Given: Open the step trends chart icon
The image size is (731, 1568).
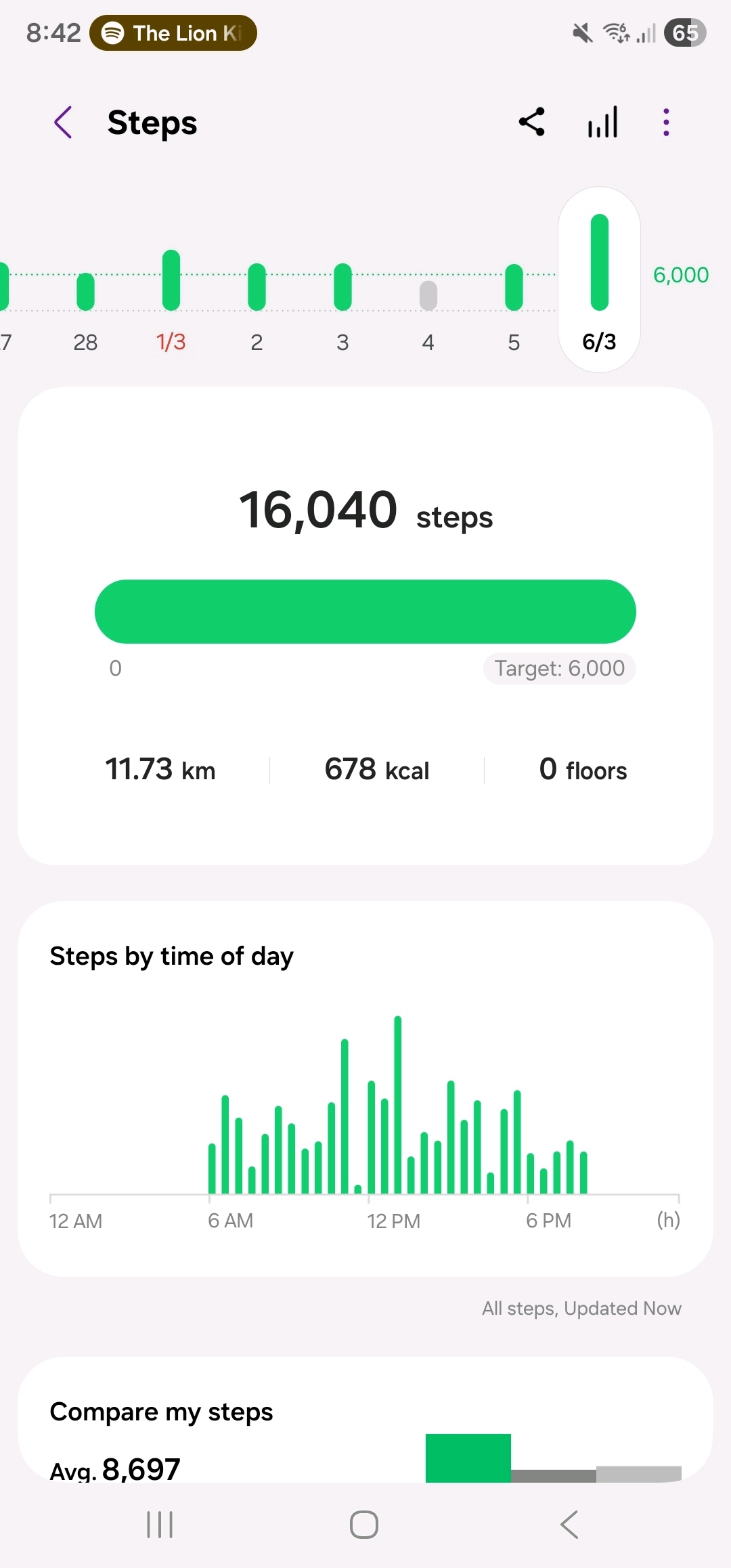Looking at the screenshot, I should (602, 123).
